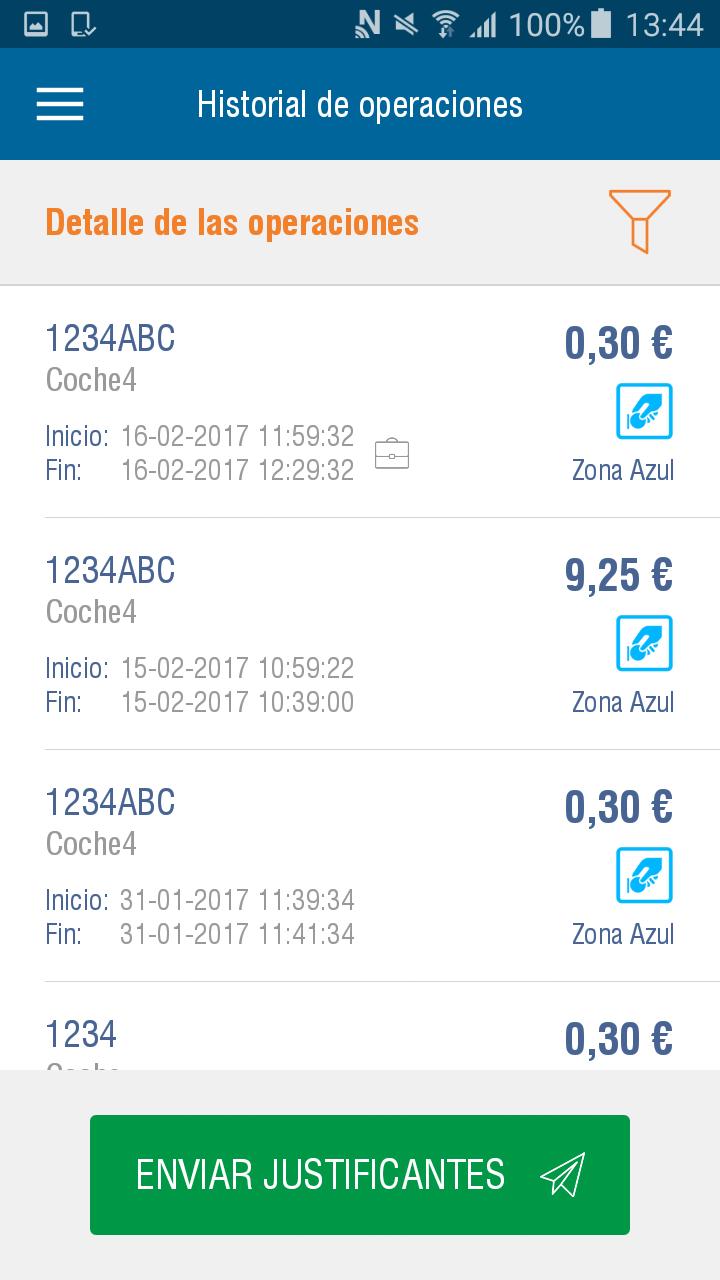This screenshot has height=1280, width=720.
Task: Open the 16-02-2017 operation of 0,30 €
Action: click(360, 402)
